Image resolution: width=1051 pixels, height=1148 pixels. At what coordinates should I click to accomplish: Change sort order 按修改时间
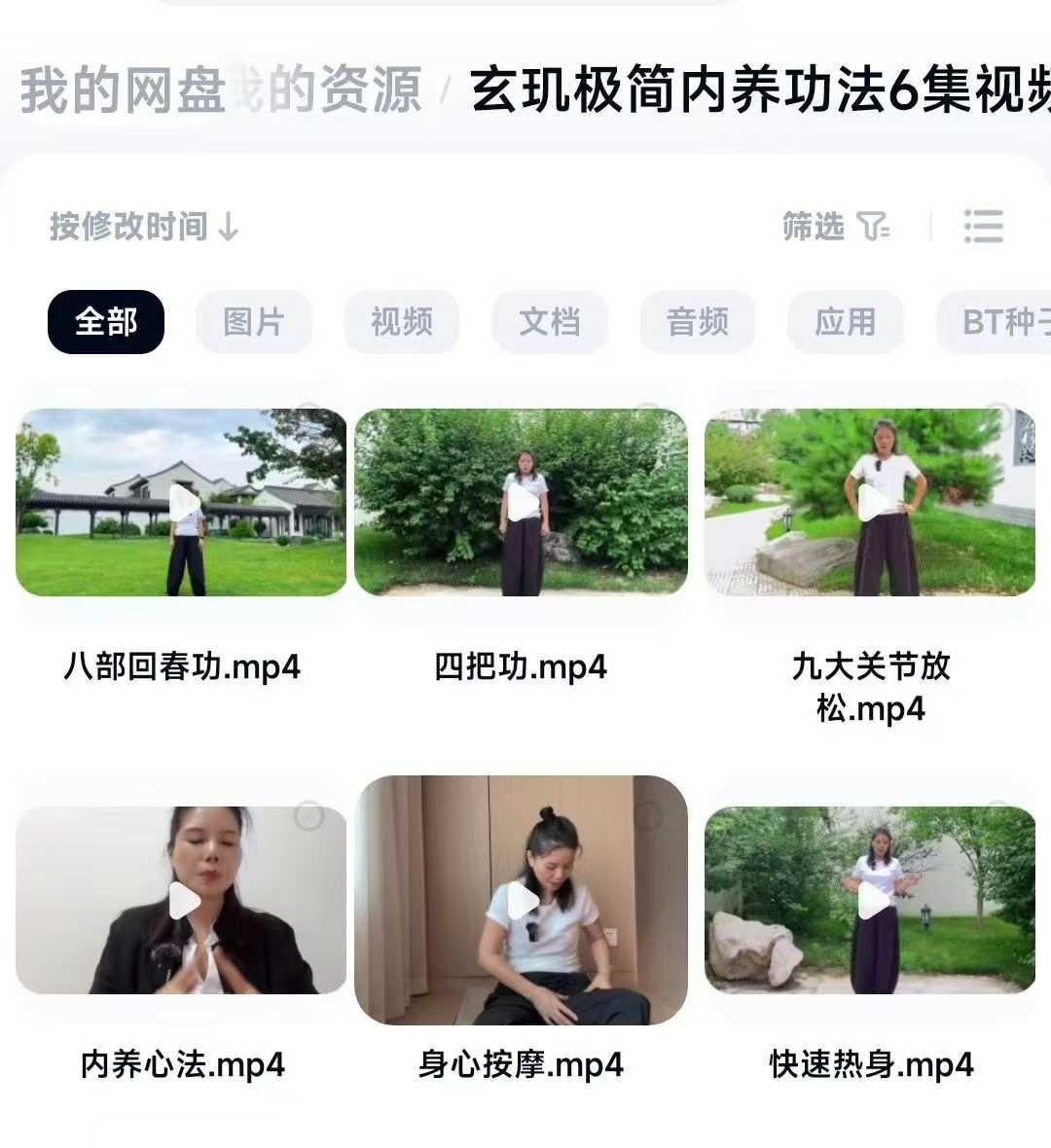(x=144, y=227)
